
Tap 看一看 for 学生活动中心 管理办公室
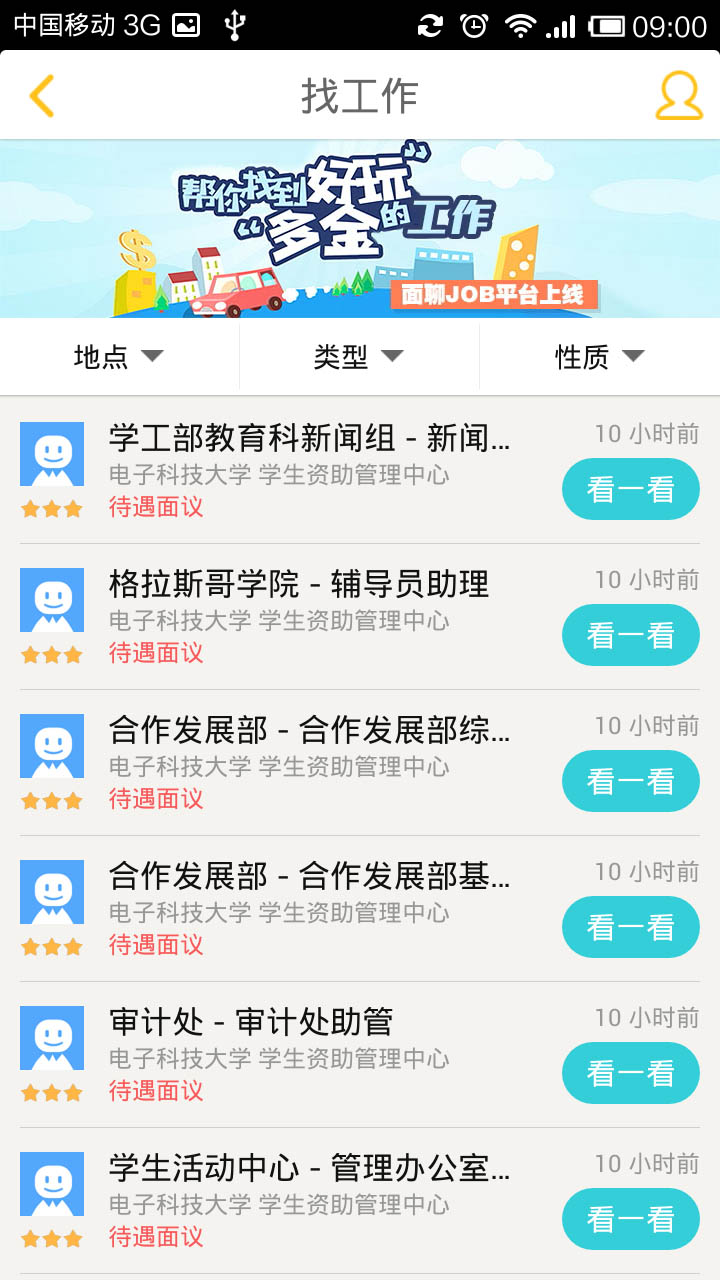pos(630,1219)
